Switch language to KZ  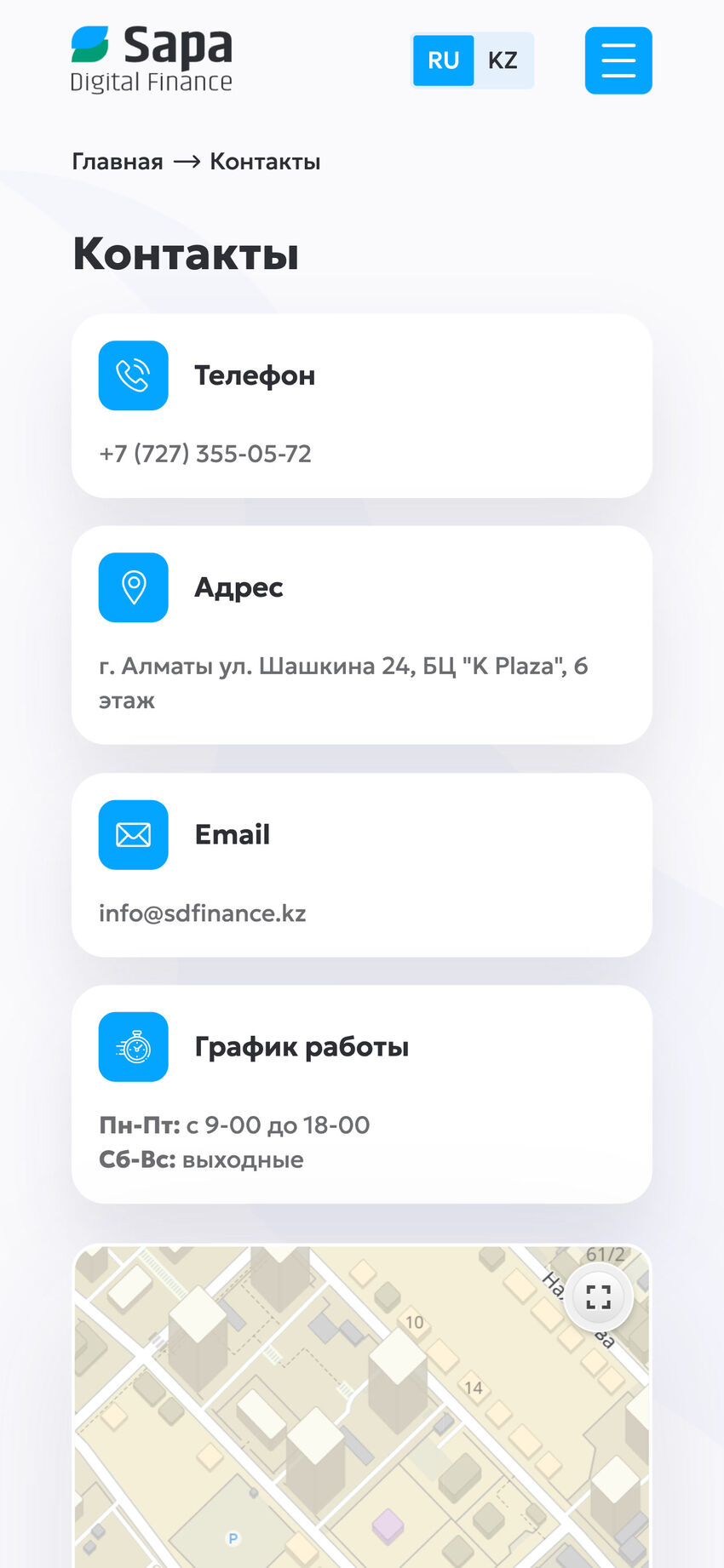[503, 60]
